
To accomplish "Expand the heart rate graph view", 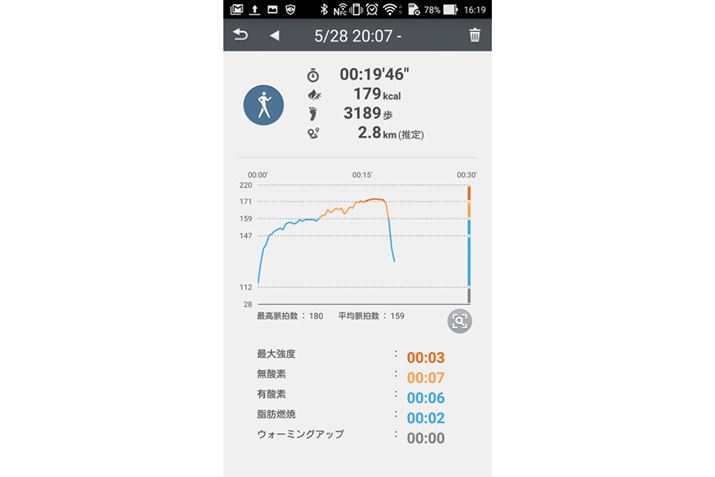I will [460, 320].
